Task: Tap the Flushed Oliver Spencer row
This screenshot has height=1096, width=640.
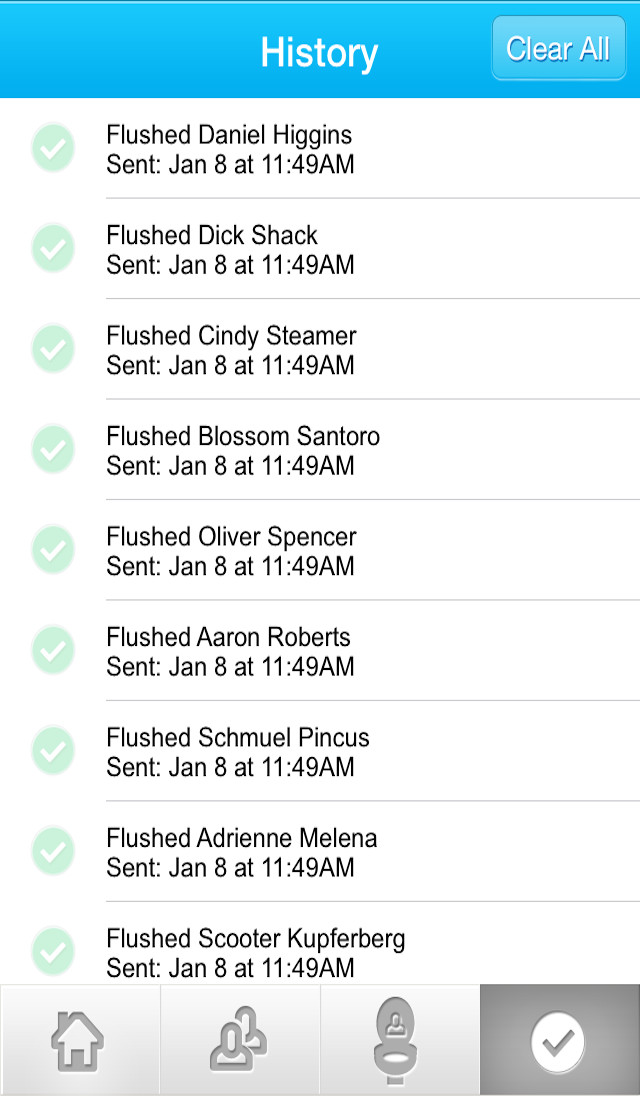Action: [x=320, y=550]
